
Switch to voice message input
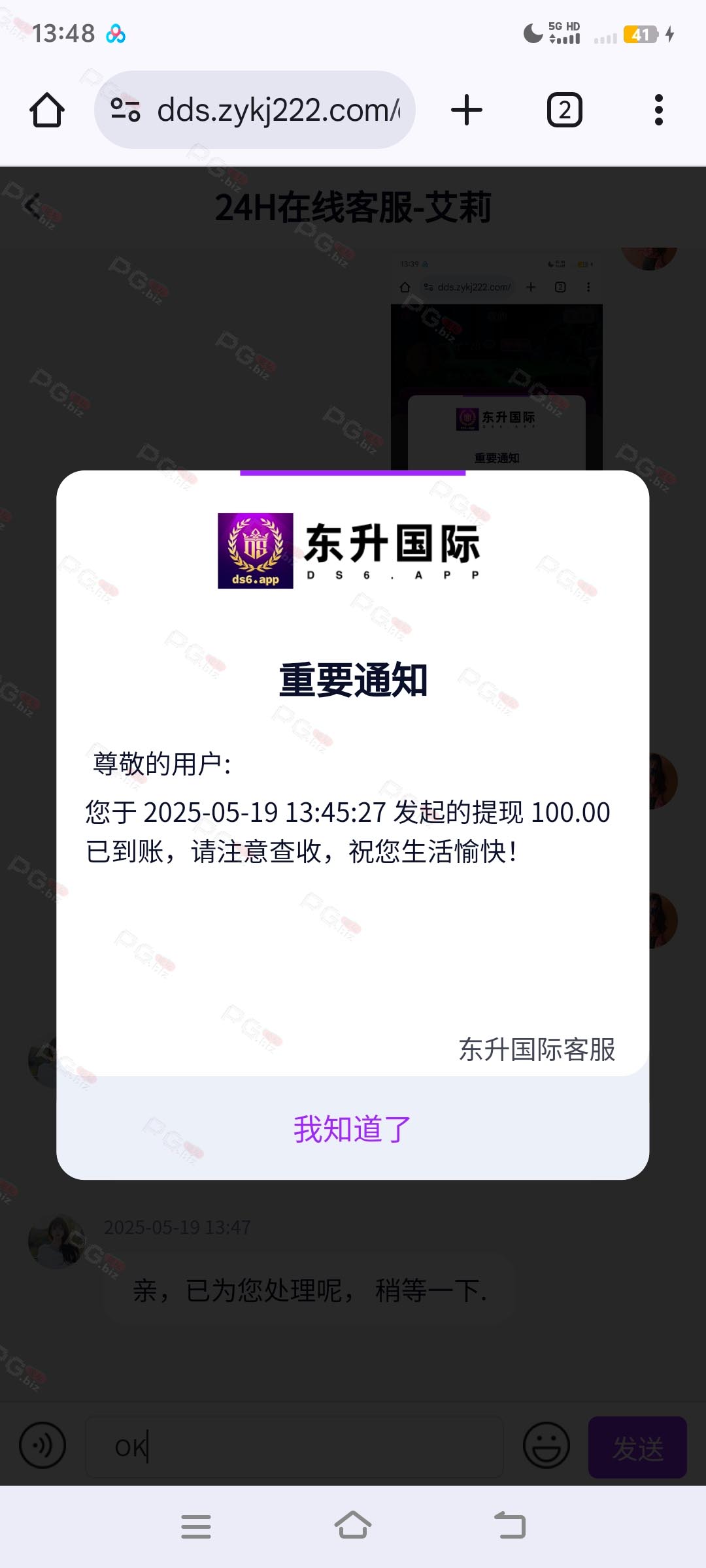[x=42, y=1445]
